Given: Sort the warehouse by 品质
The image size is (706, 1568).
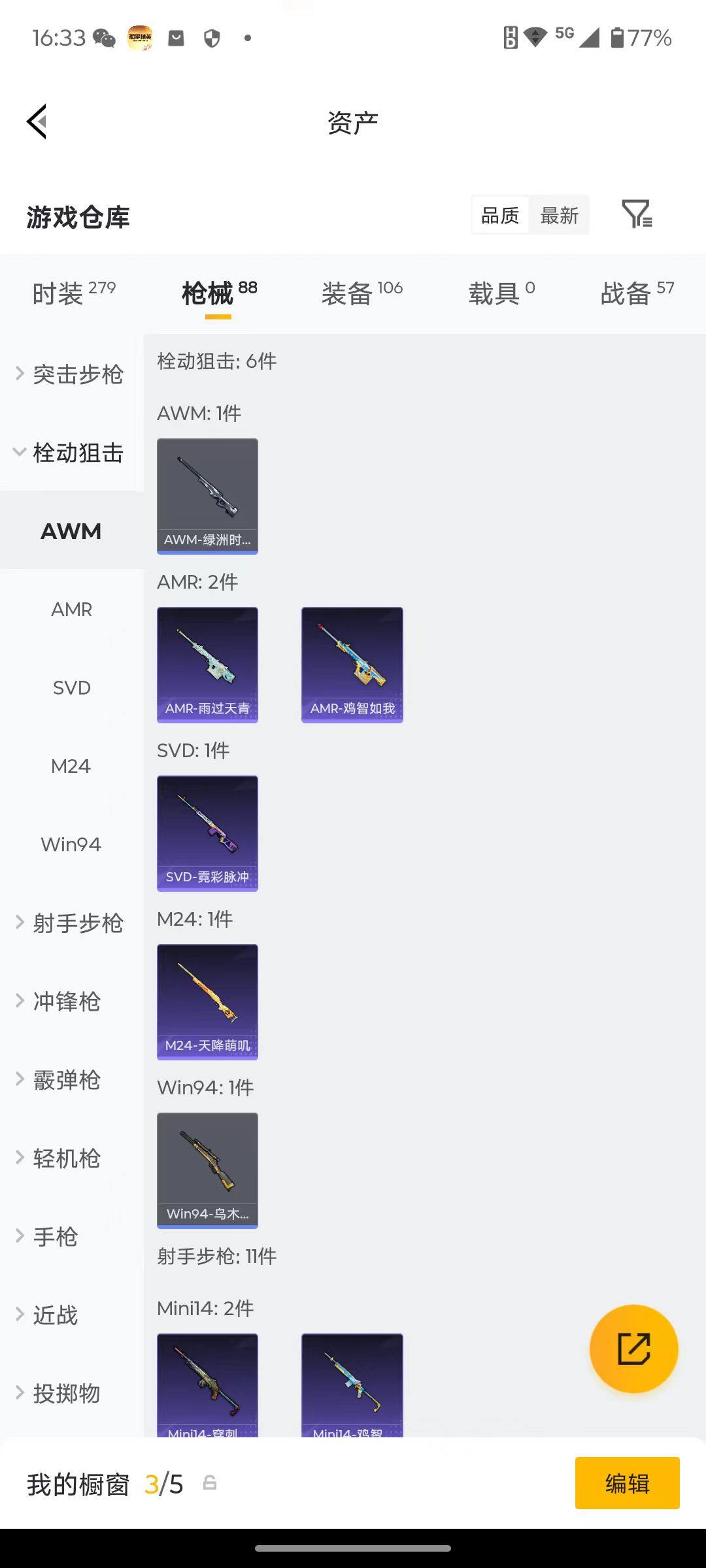Looking at the screenshot, I should pyautogui.click(x=500, y=215).
